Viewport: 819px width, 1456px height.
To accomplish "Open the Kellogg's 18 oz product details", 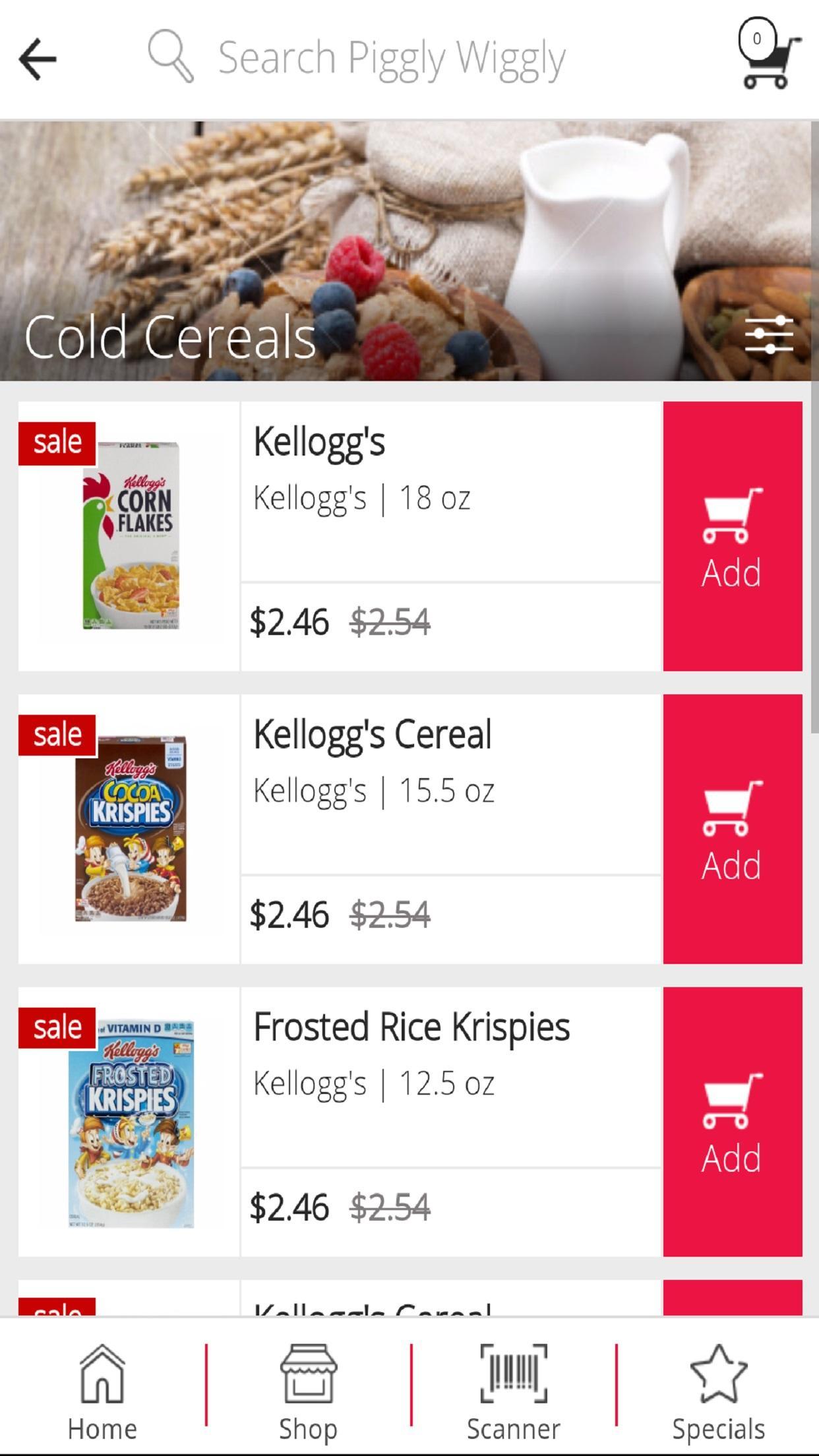I will pyautogui.click(x=450, y=491).
